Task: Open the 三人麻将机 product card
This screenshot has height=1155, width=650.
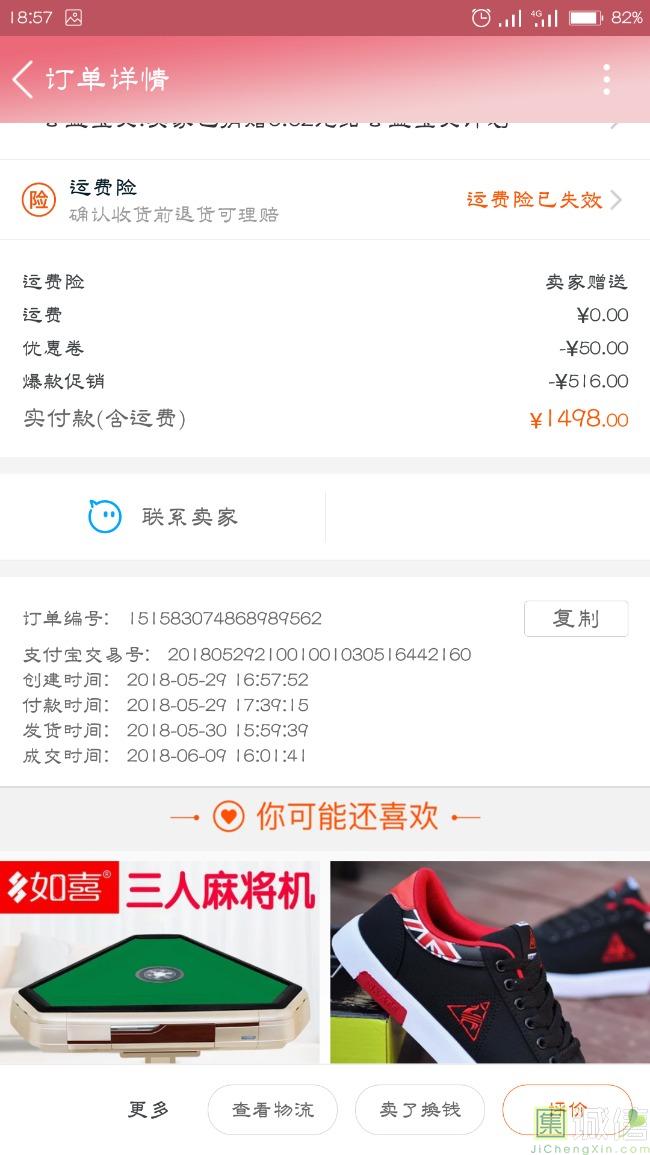Action: (x=160, y=962)
